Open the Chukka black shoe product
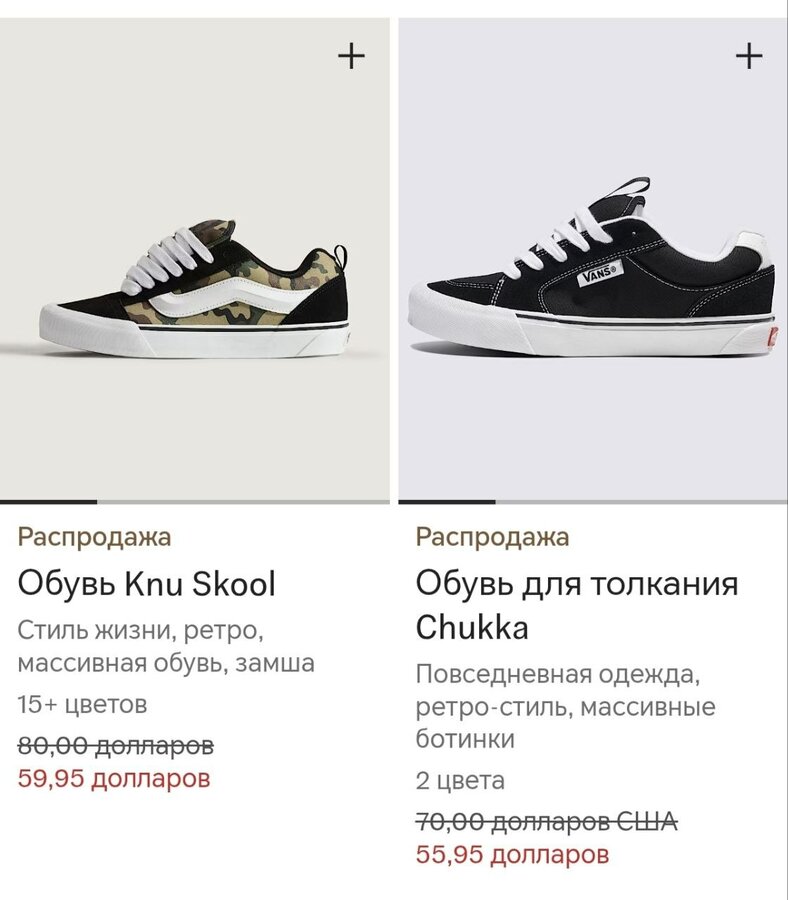Viewport: 788px width, 900px height. click(x=591, y=275)
